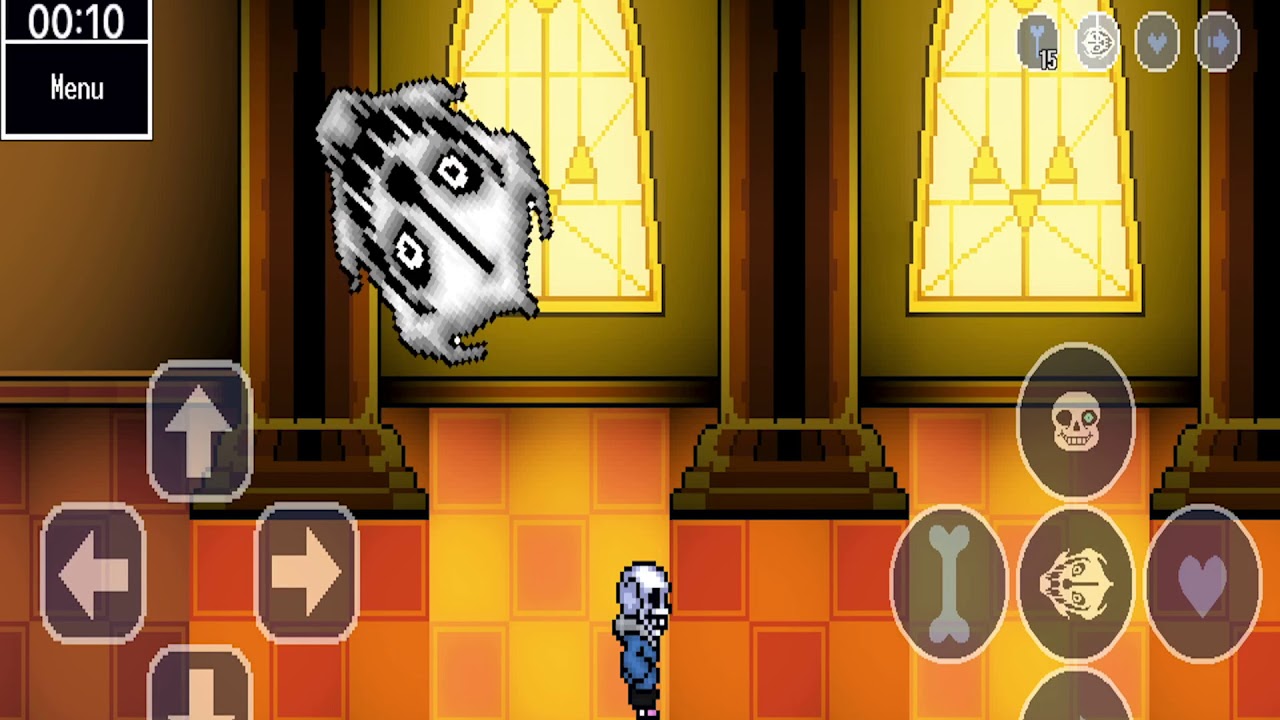Fire the Gaster Blaster skull button
1280x720 pixels.
(1076, 584)
